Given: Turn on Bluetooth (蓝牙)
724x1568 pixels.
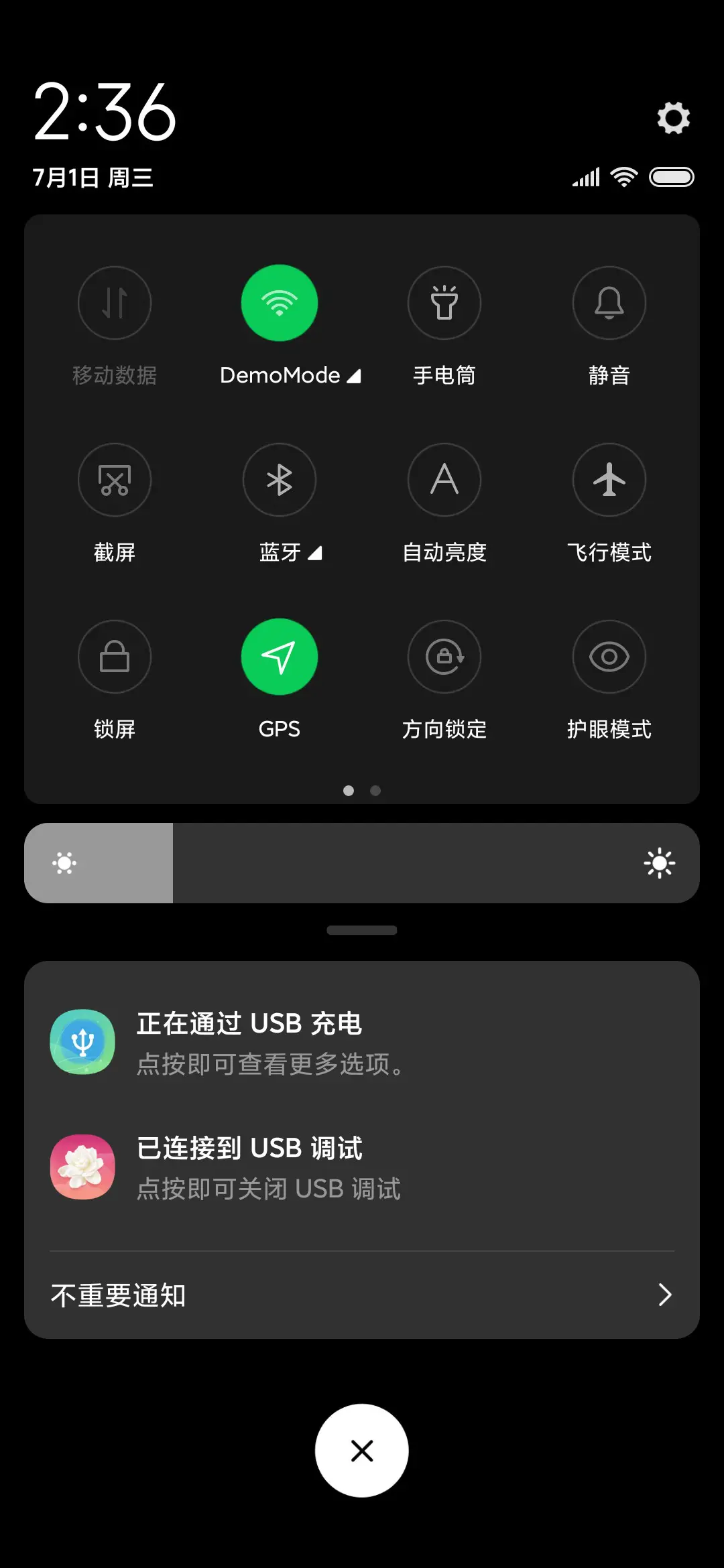Looking at the screenshot, I should click(x=280, y=480).
